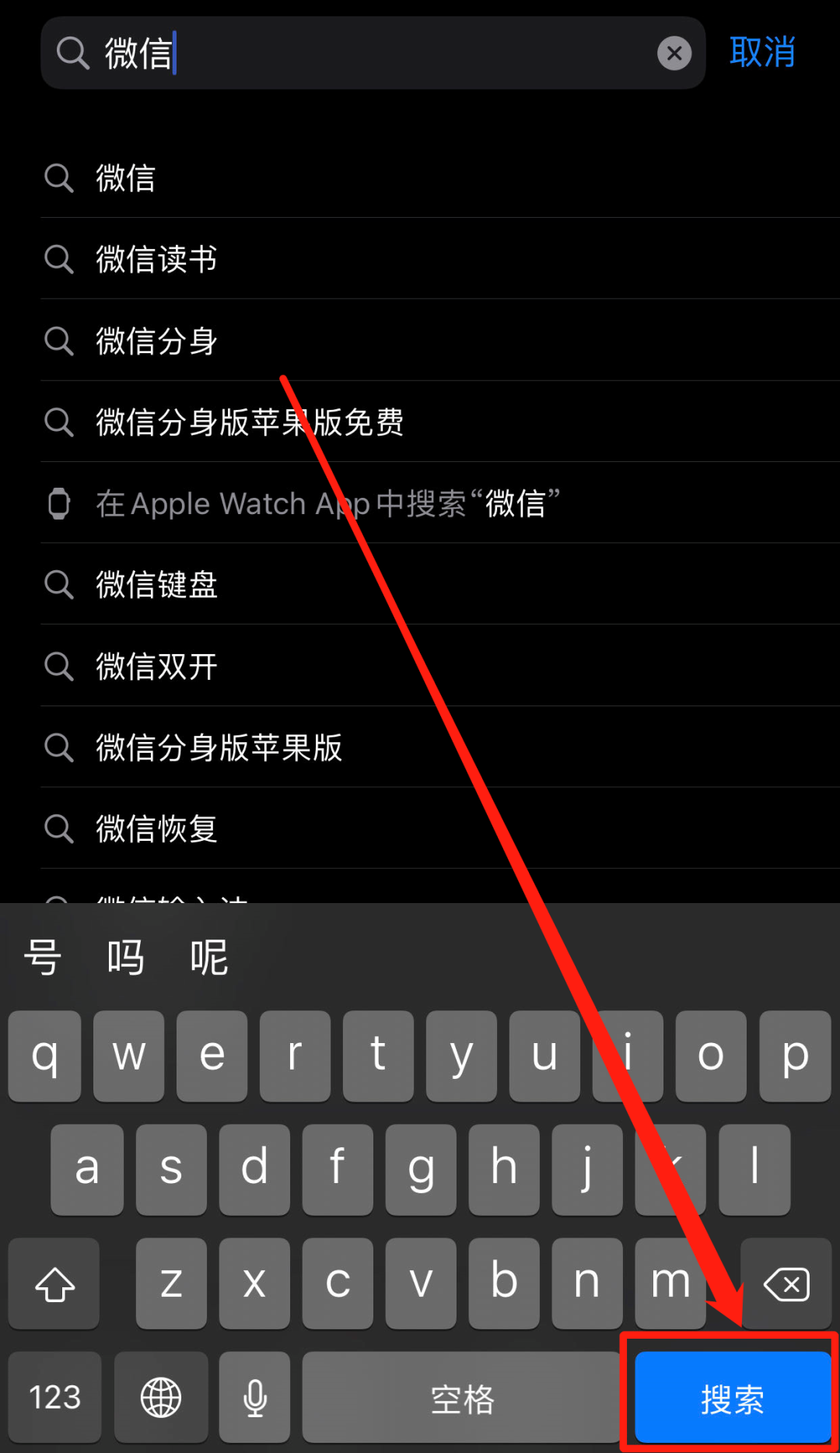840x1453 pixels.
Task: Clear the search text with the X icon
Action: pyautogui.click(x=674, y=54)
